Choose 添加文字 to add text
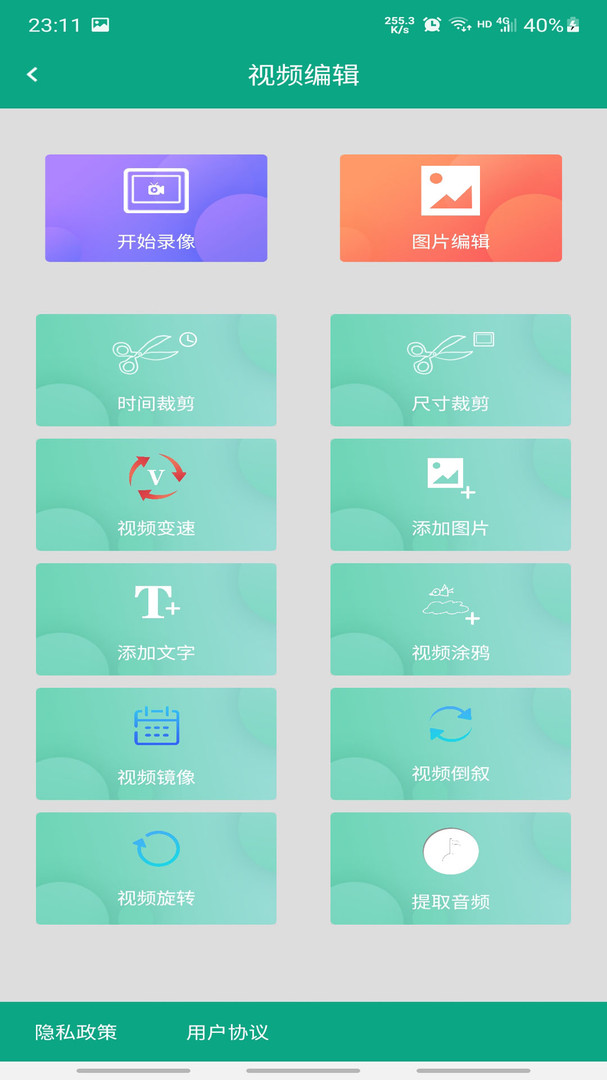This screenshot has width=607, height=1080. point(156,619)
